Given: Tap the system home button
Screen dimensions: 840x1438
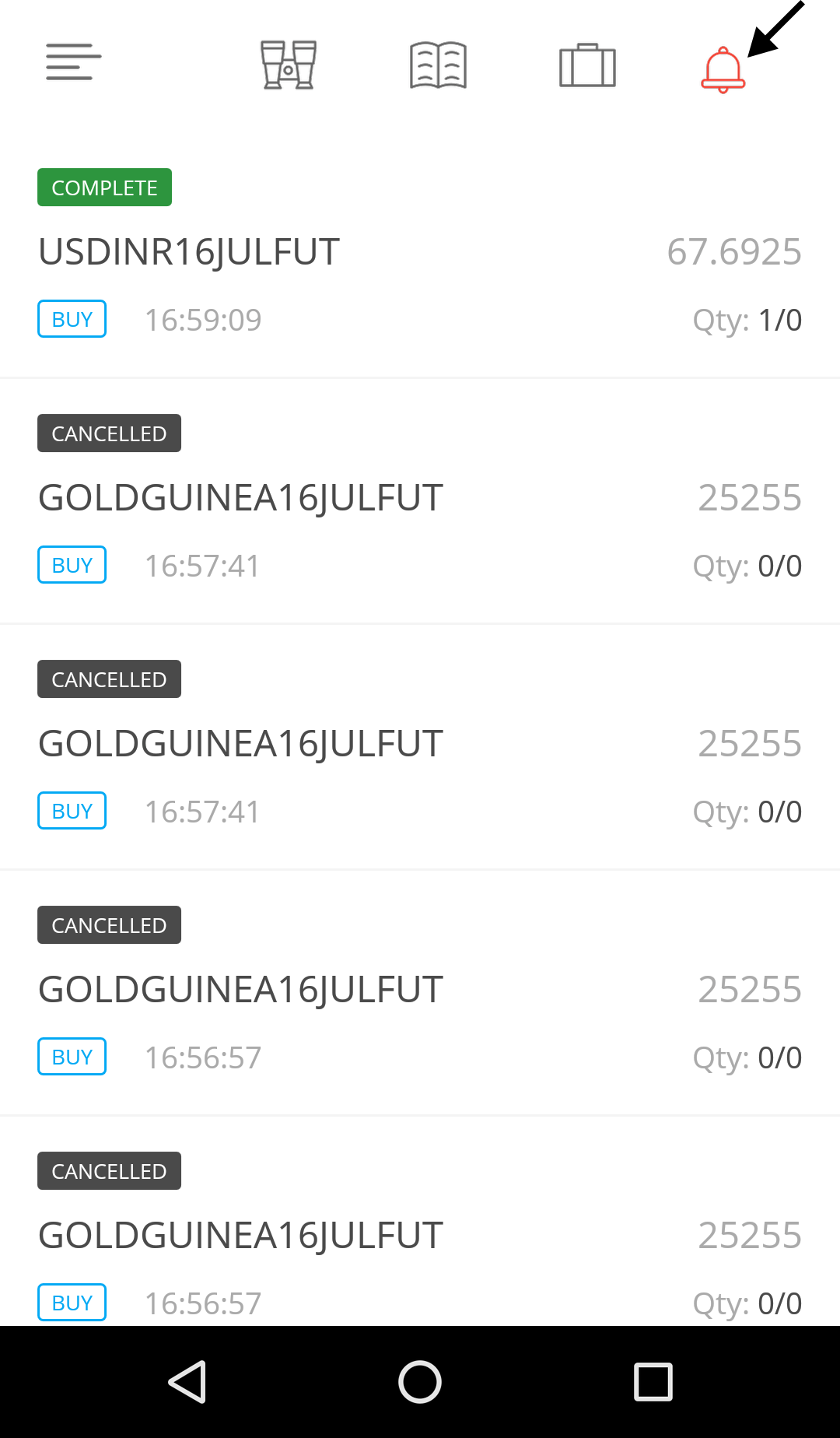Looking at the screenshot, I should (420, 1382).
